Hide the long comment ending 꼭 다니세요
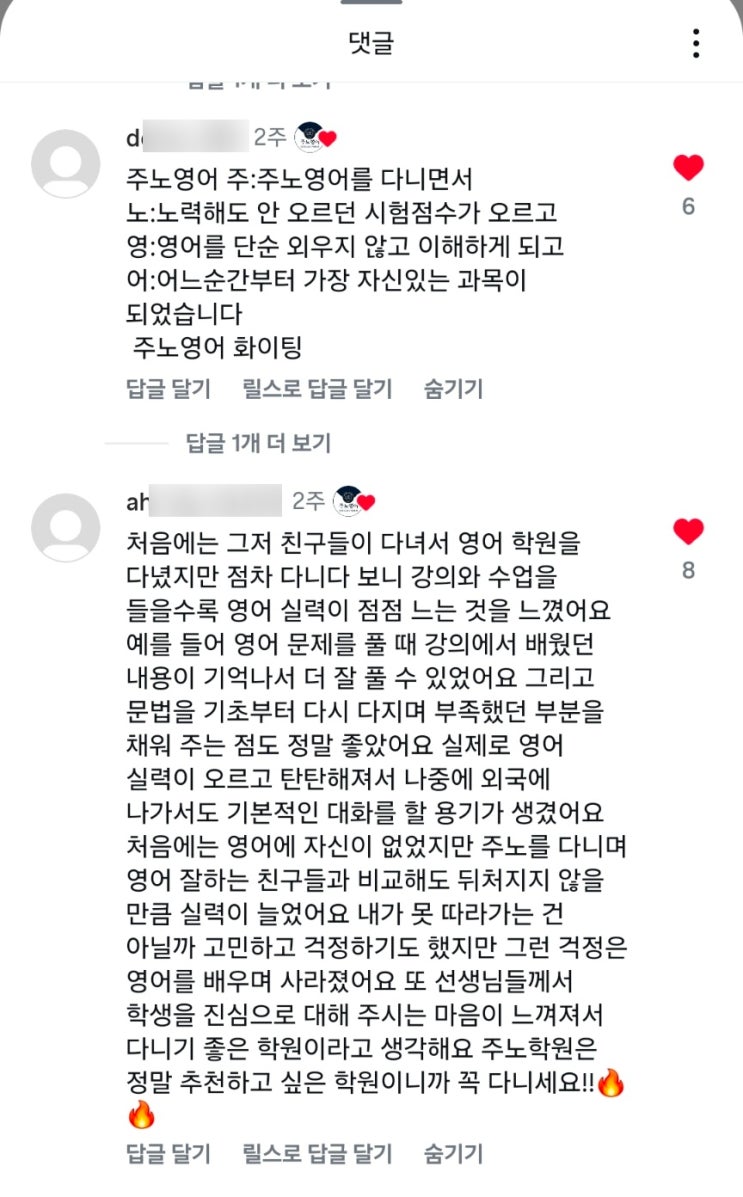The width and height of the screenshot is (743, 1197). [453, 1153]
